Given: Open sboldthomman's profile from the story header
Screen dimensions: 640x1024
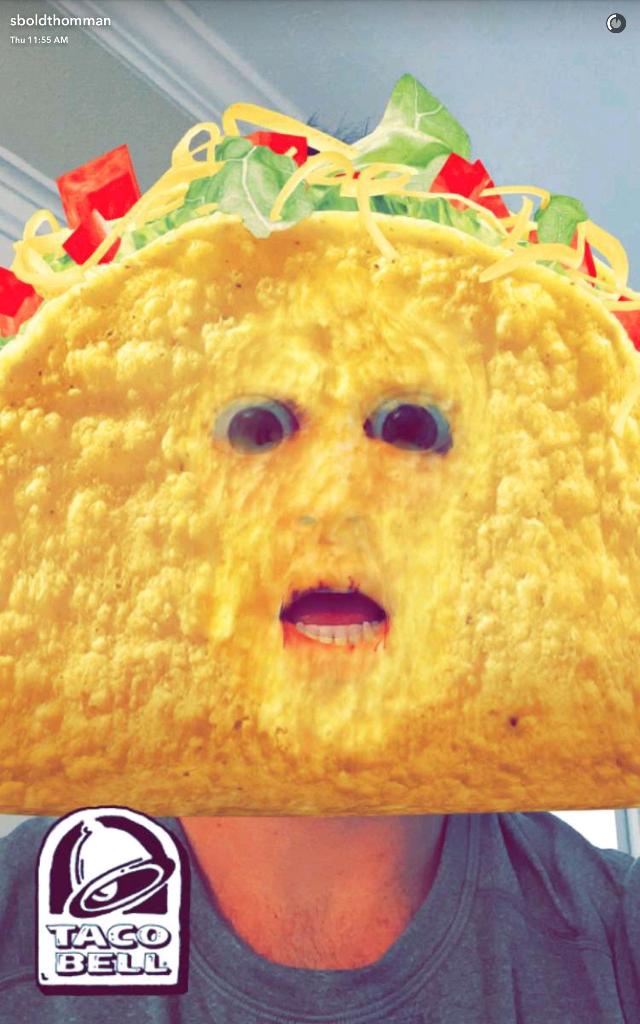Looking at the screenshot, I should [60, 21].
